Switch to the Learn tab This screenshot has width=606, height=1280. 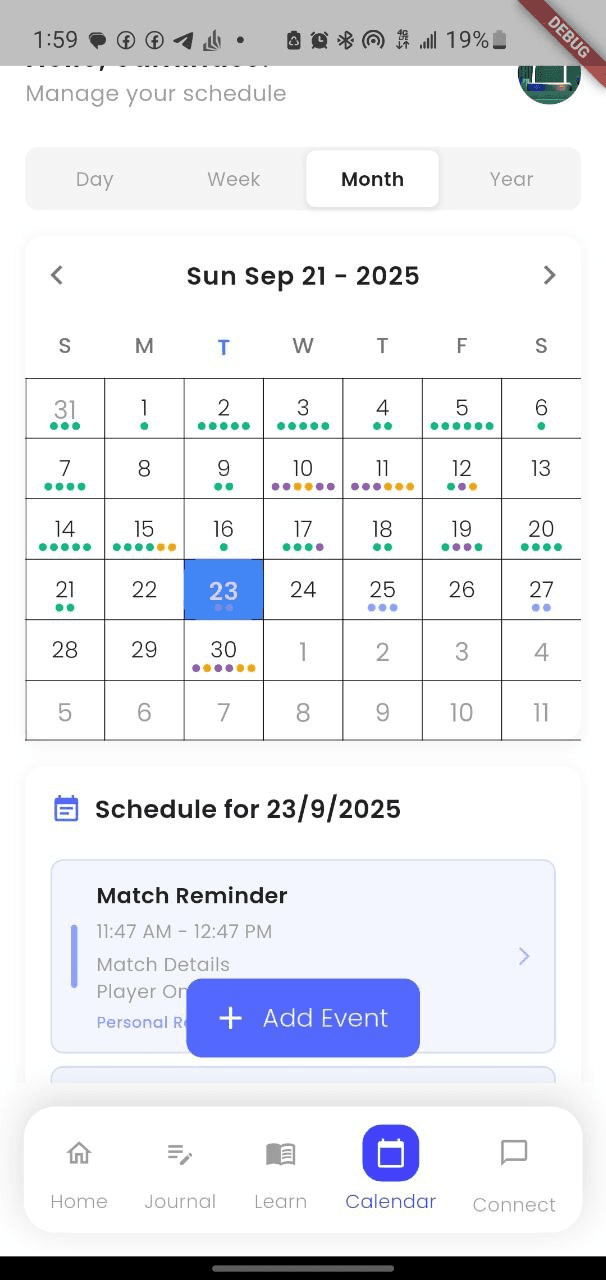point(280,1170)
